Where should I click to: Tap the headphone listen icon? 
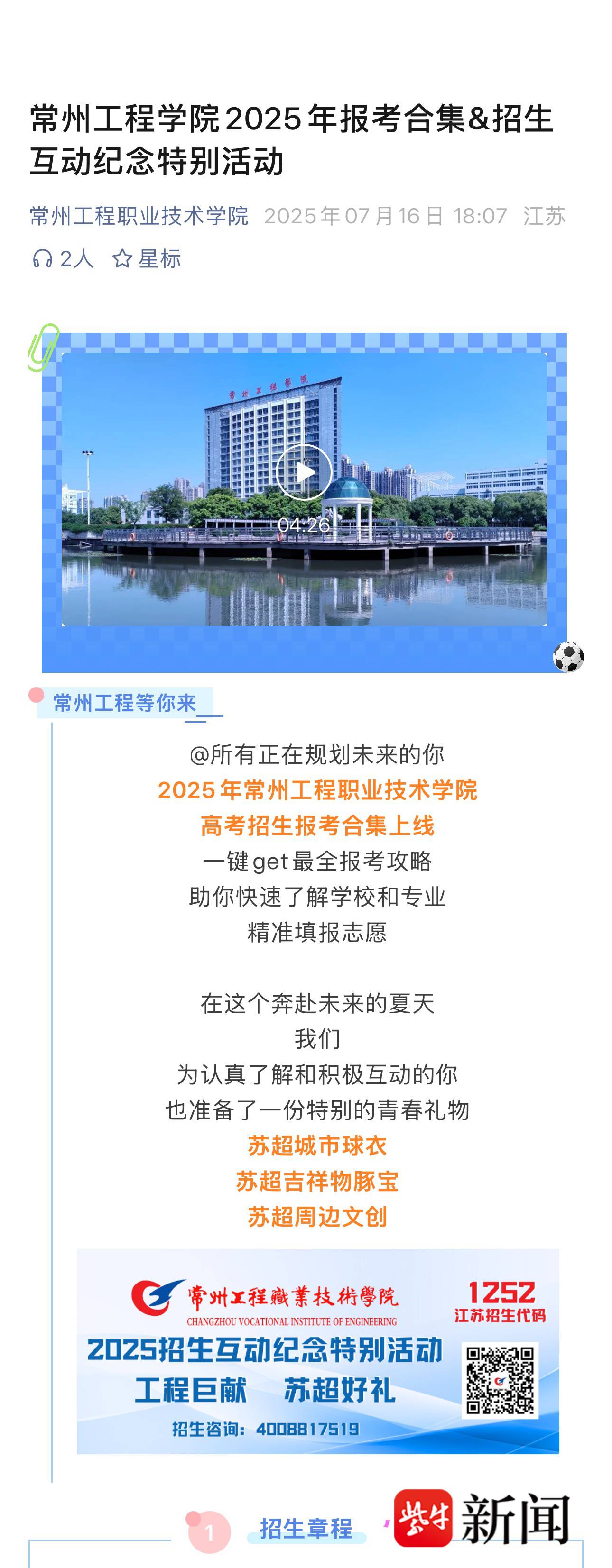[43, 259]
